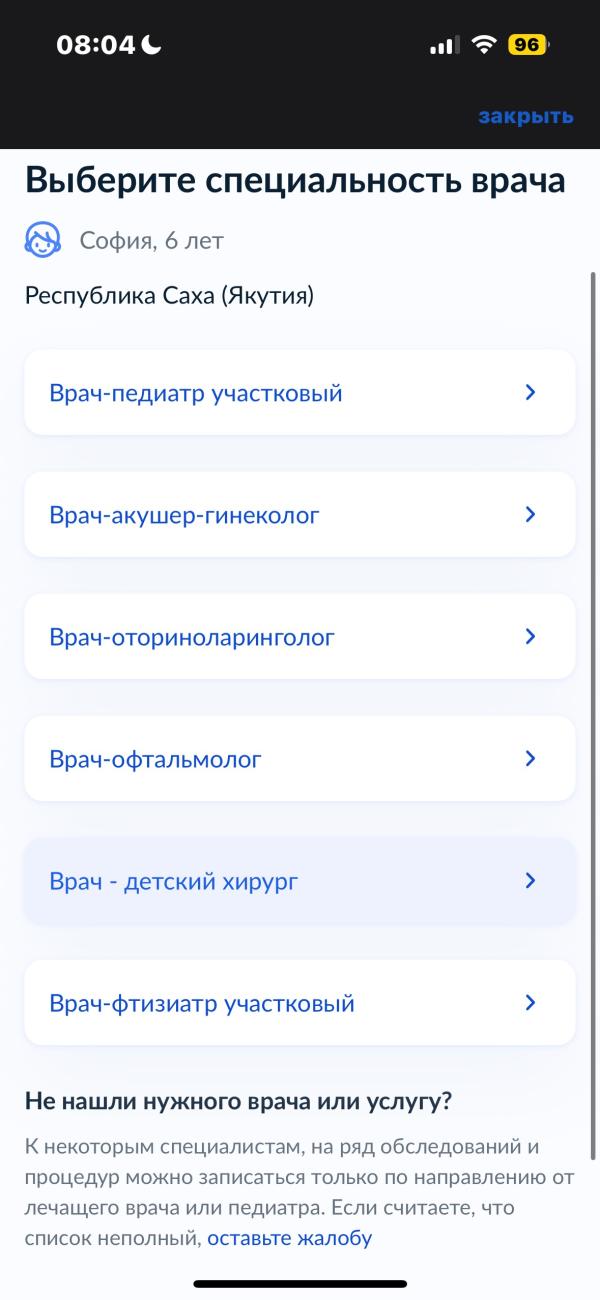Select Врач-педиатр участковый

click(300, 393)
